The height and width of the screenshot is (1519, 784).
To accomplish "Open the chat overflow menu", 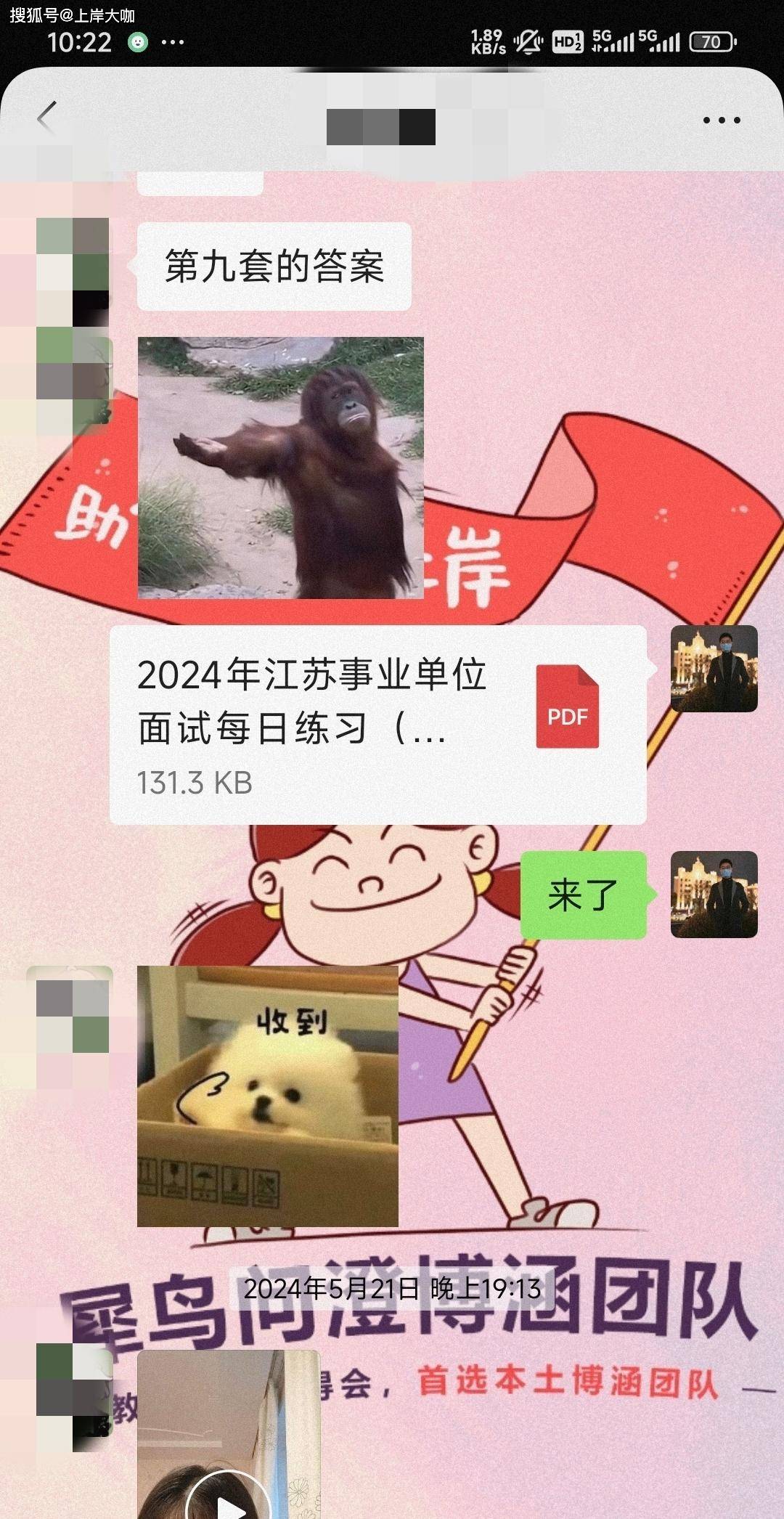I will (721, 121).
